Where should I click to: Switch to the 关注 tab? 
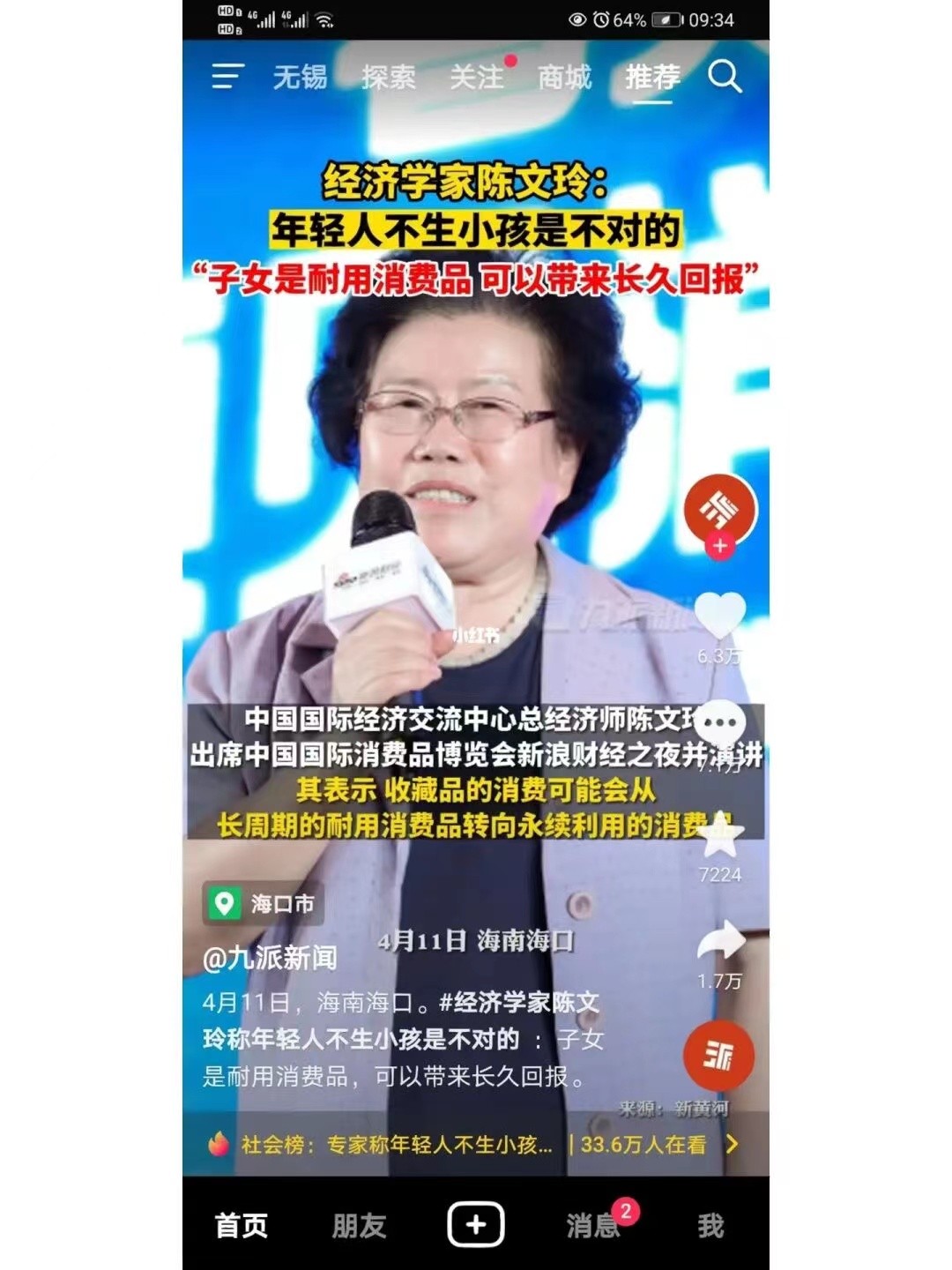477,78
